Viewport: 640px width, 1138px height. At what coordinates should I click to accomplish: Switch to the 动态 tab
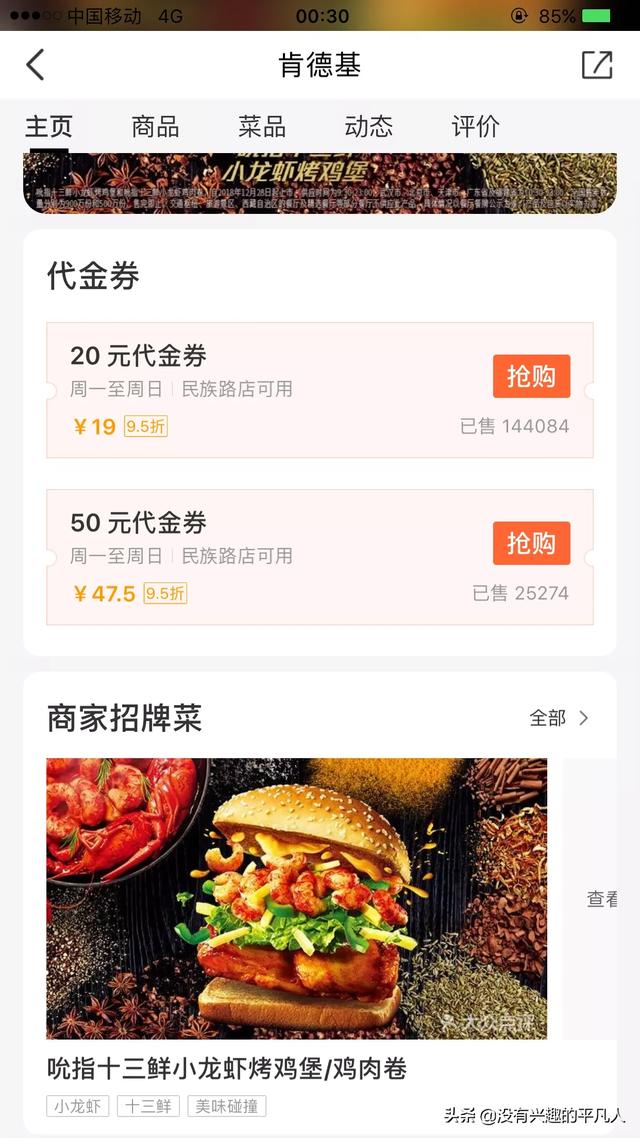[x=369, y=126]
